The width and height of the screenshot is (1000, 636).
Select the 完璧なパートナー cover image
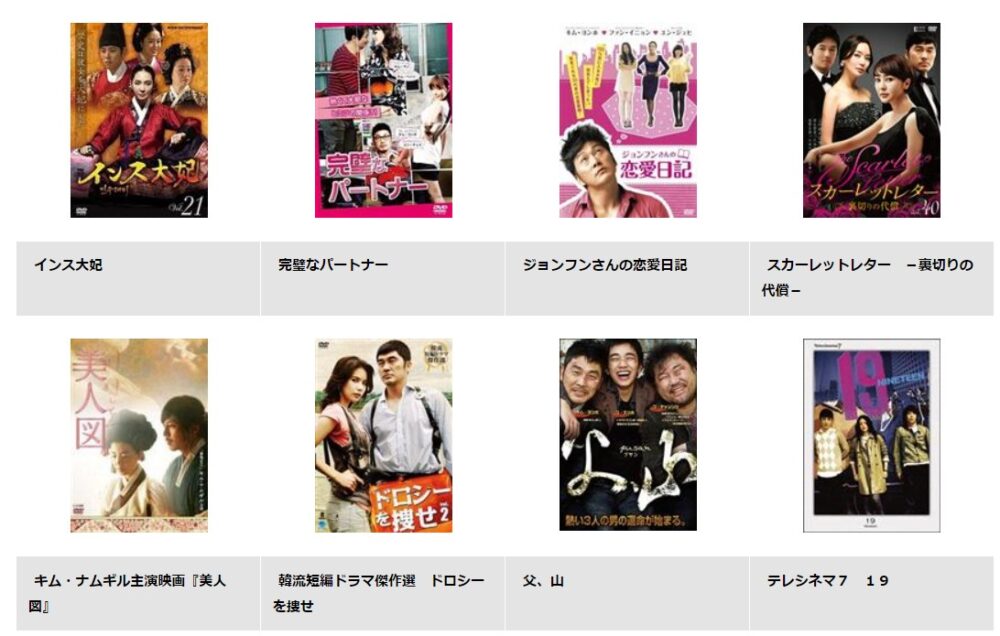click(x=383, y=120)
